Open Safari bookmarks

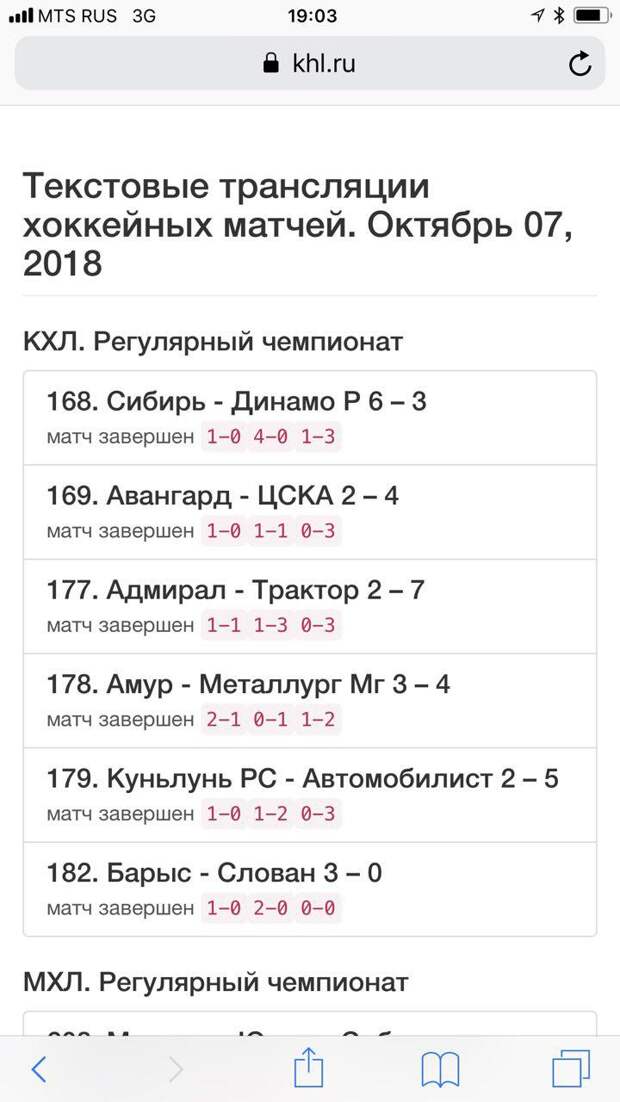tap(440, 1069)
